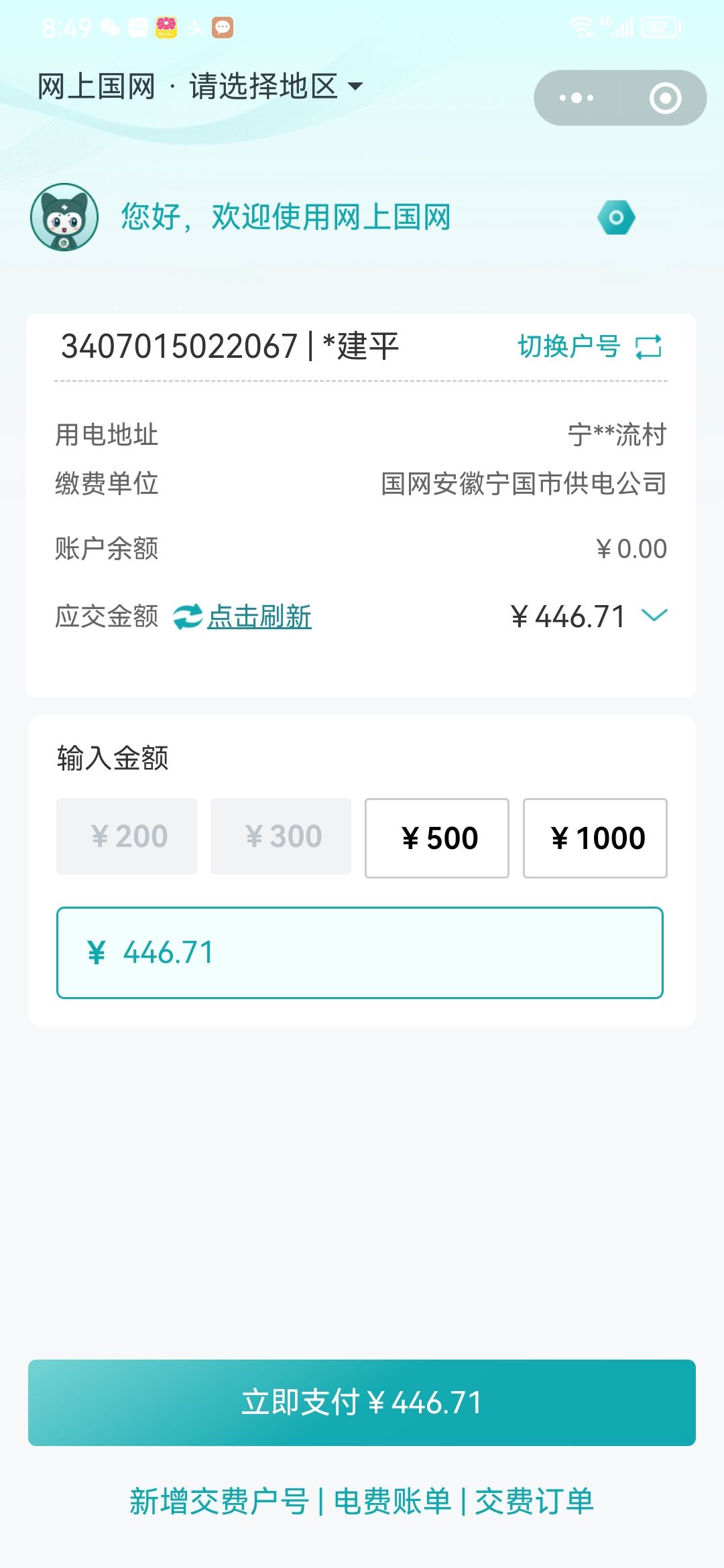The height and width of the screenshot is (1568, 724).
Task: Tap the teal hexagon settings icon
Action: point(616,217)
